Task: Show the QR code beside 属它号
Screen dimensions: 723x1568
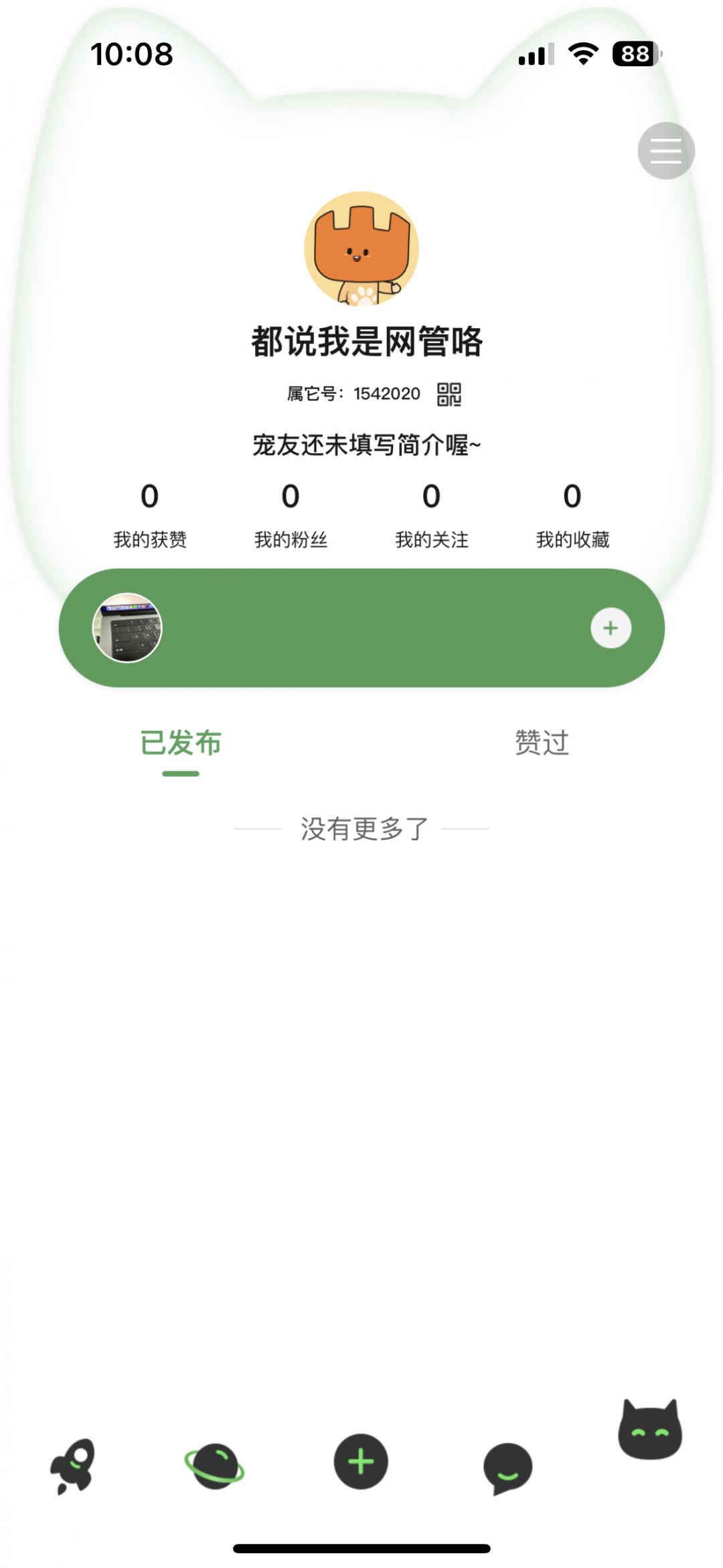Action: click(x=449, y=395)
